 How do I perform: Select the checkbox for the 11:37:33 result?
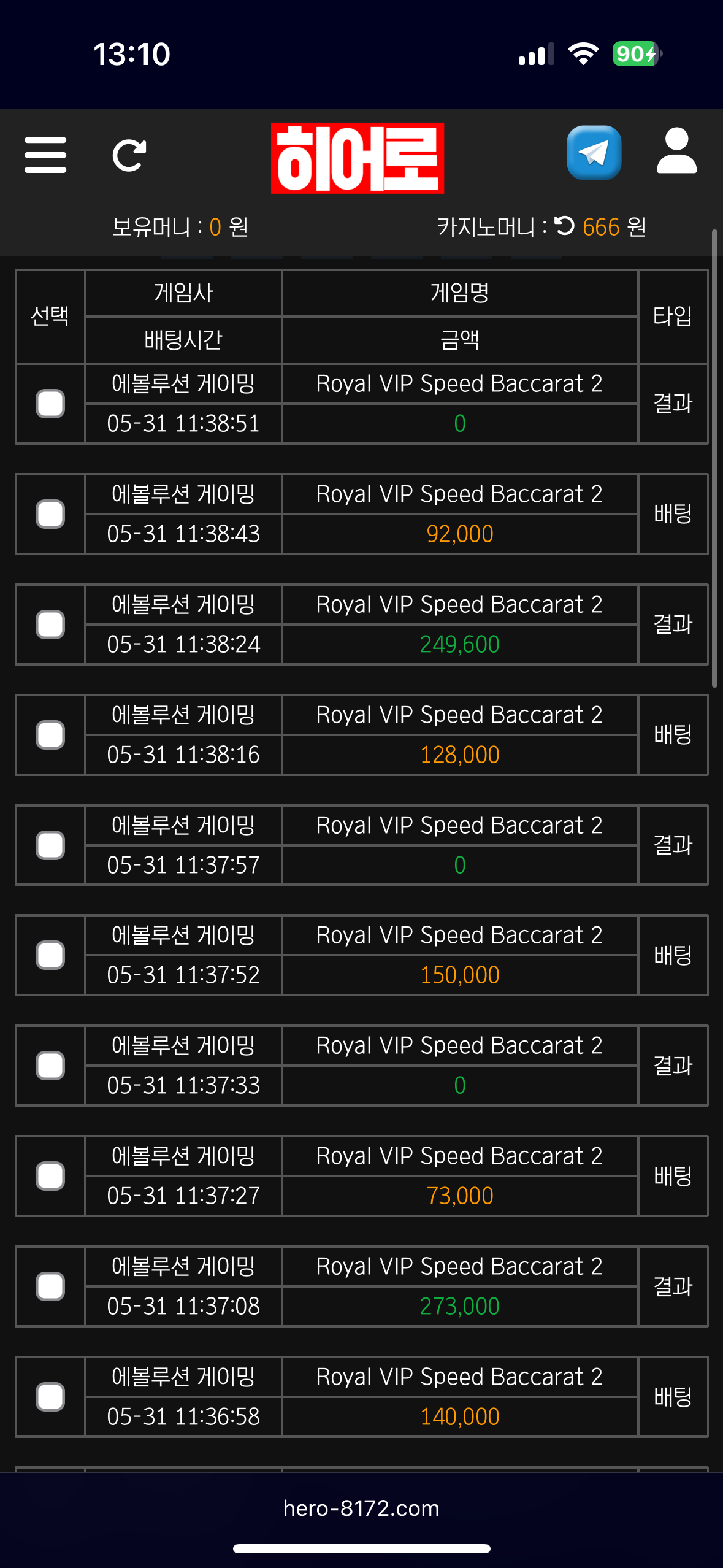pos(50,1066)
